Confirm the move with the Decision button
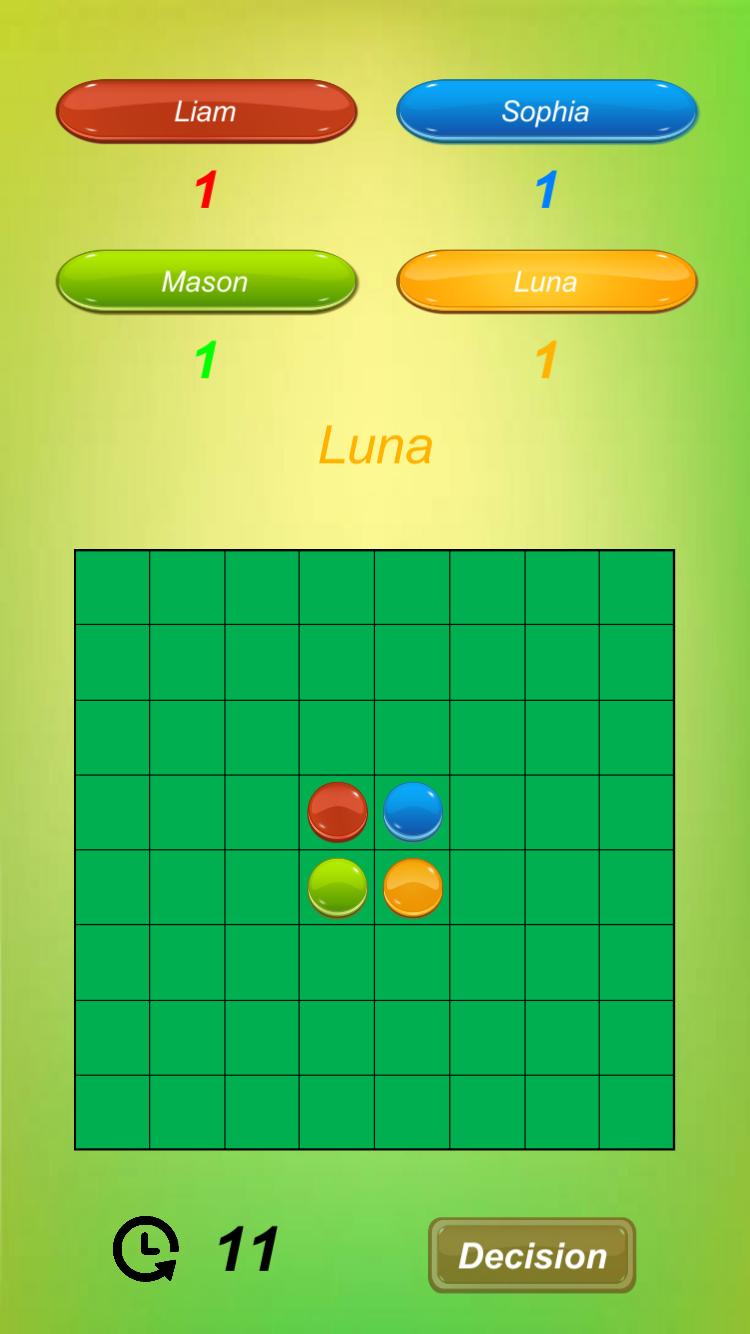The image size is (750, 1334). [532, 1255]
